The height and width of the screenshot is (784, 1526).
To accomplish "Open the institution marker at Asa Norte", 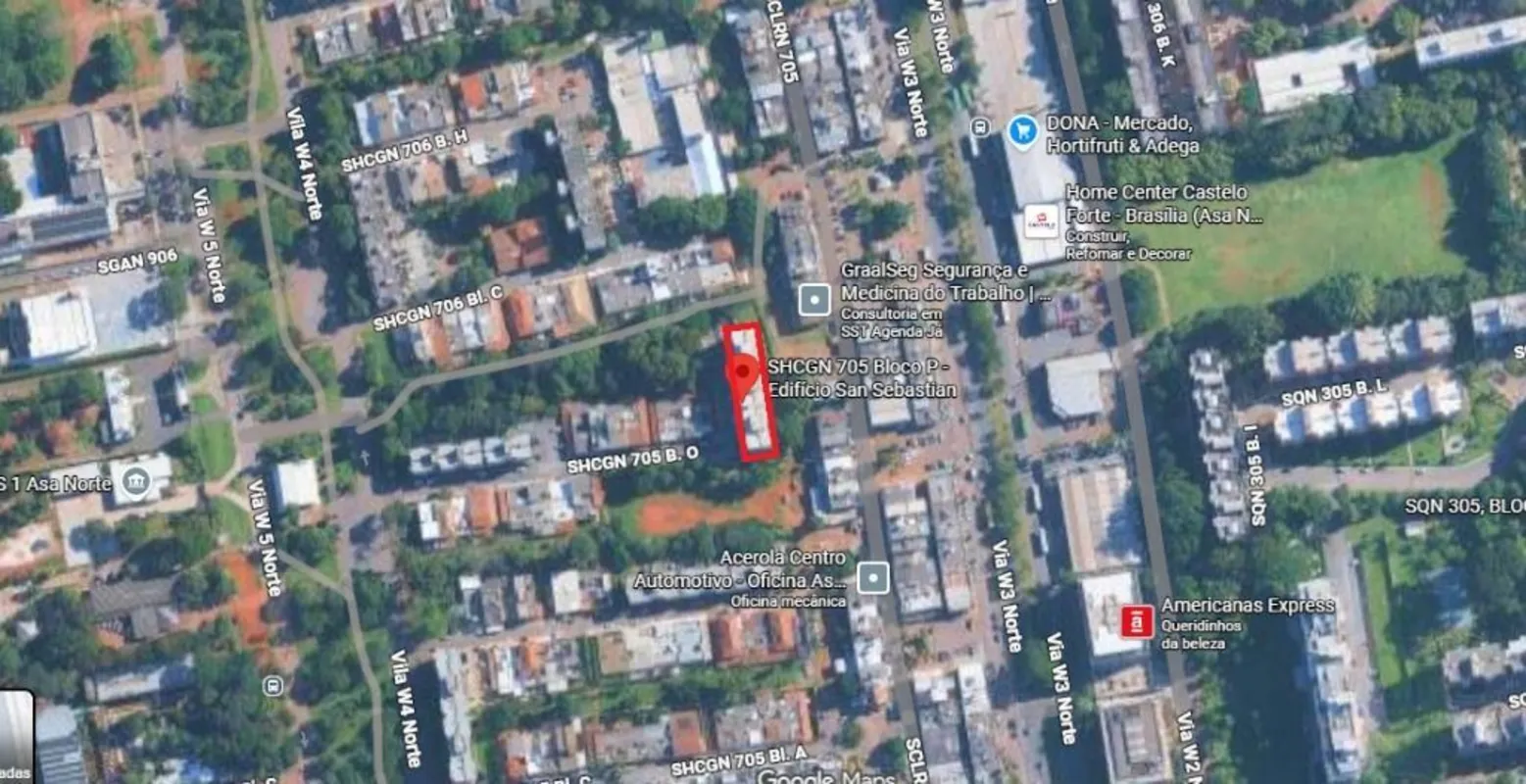I will pyautogui.click(x=135, y=482).
